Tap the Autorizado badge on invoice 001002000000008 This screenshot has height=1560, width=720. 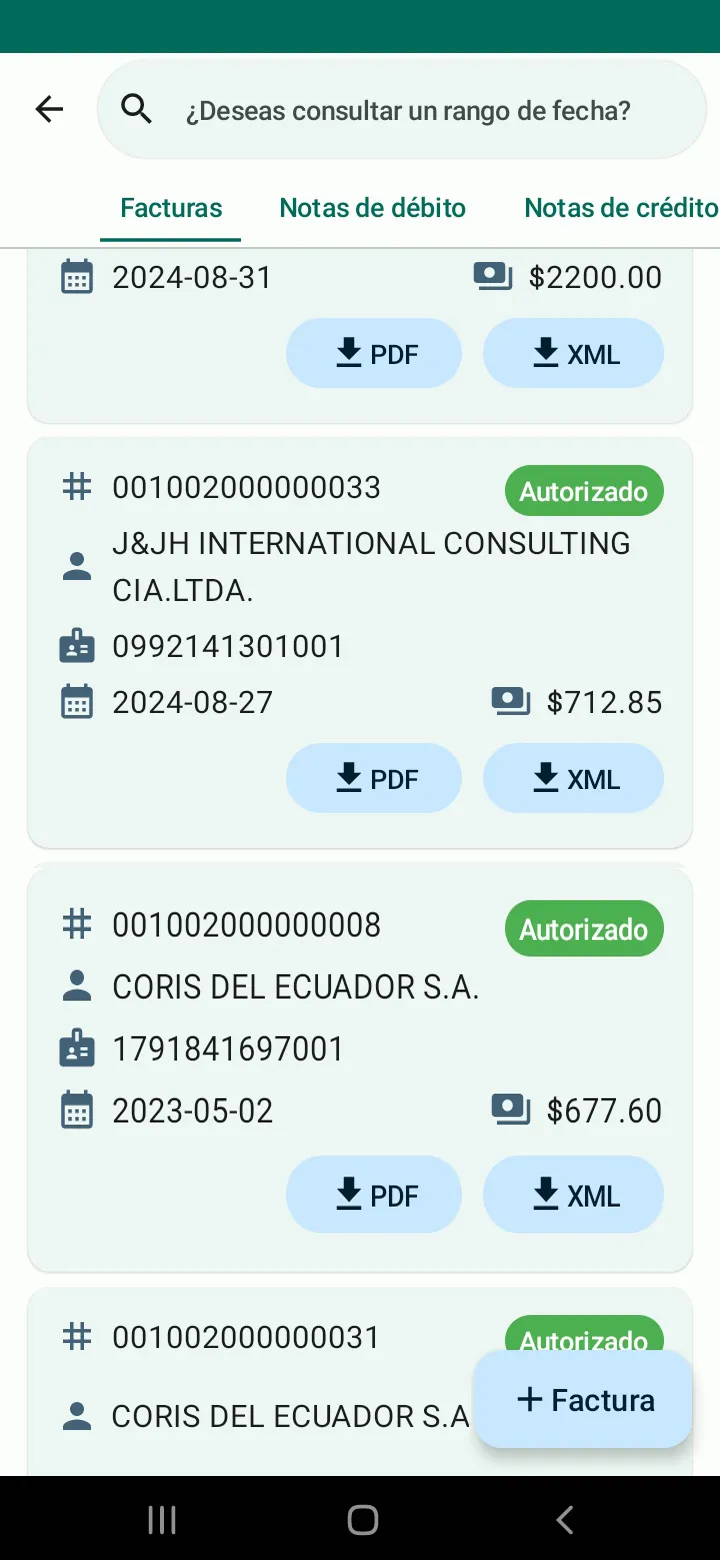584,928
